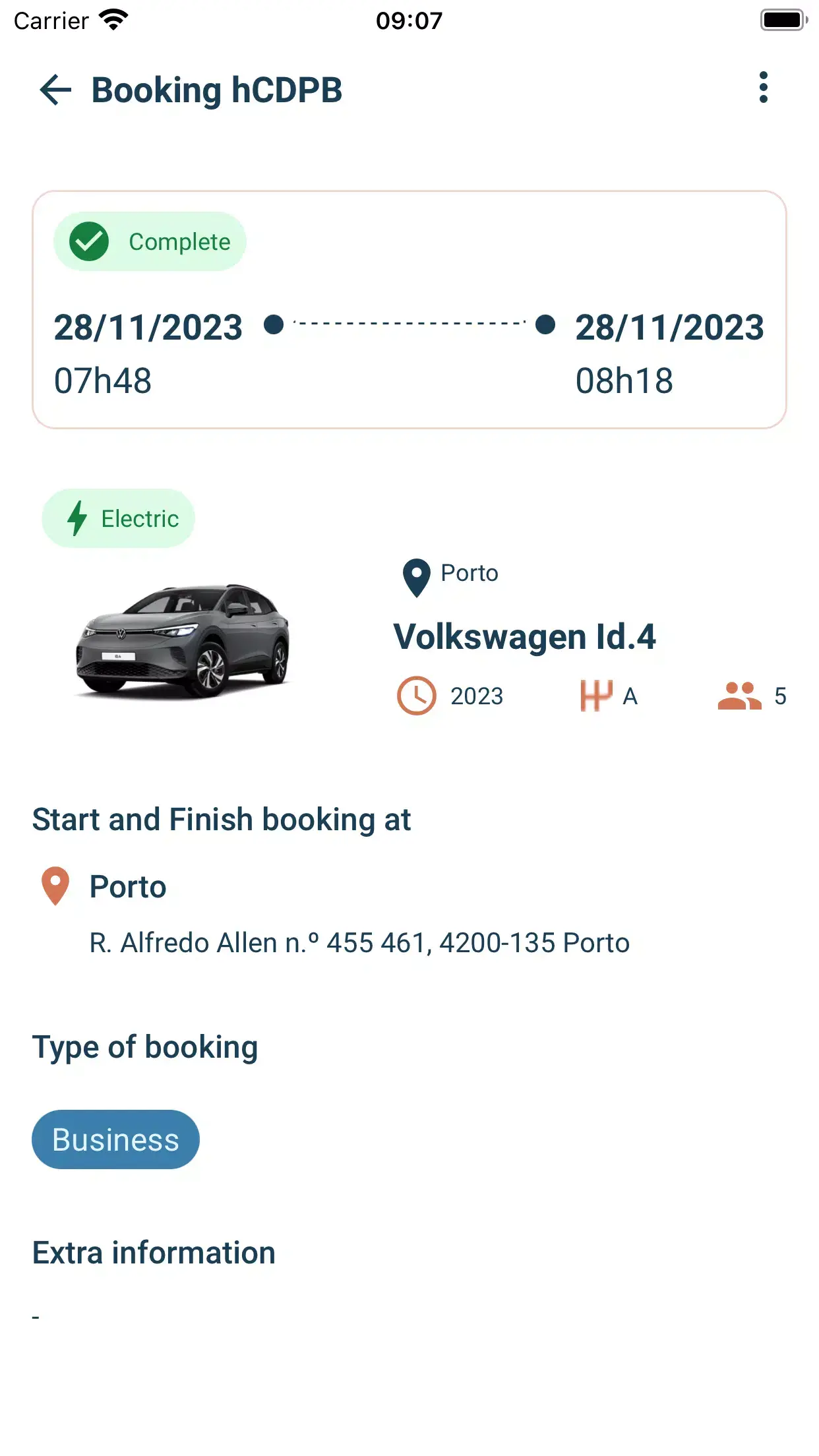The height and width of the screenshot is (1456, 819).
Task: Tap the Volkswagen Id.4 car photo
Action: pyautogui.click(x=185, y=643)
